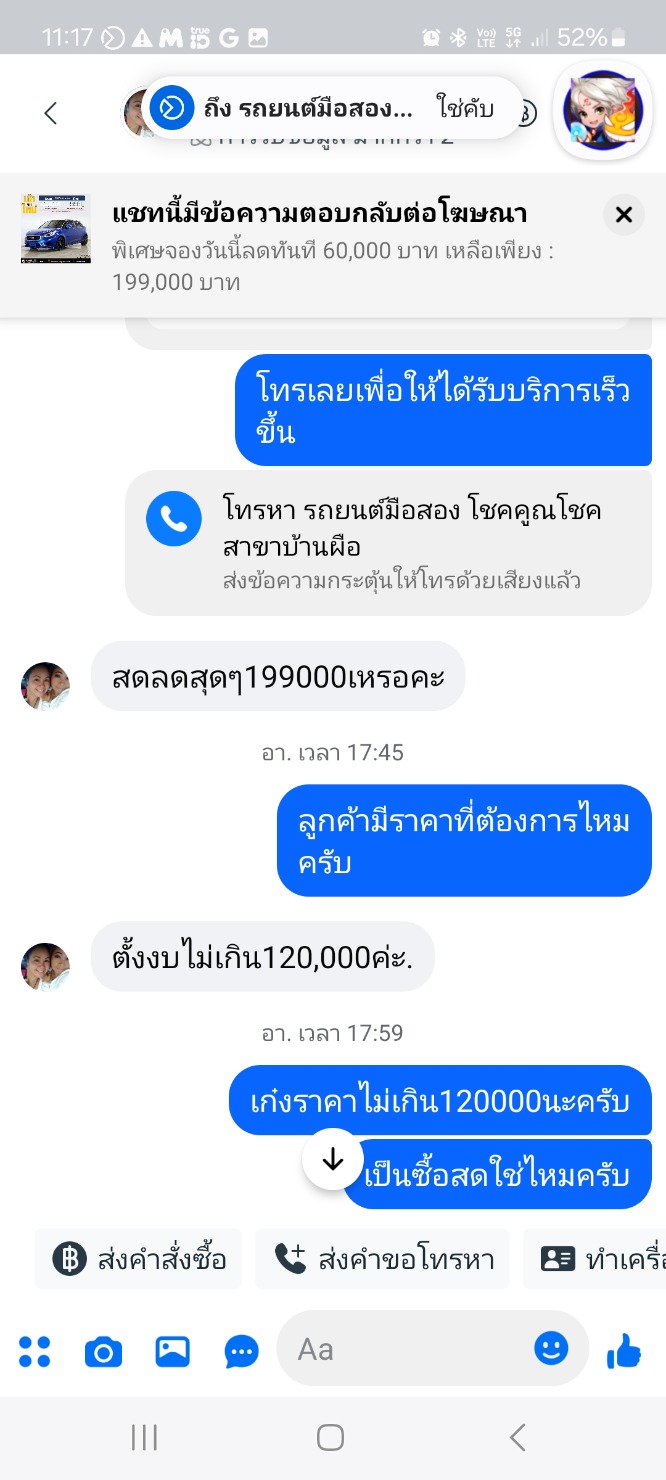Open saved replies bubble icon

[x=242, y=1352]
